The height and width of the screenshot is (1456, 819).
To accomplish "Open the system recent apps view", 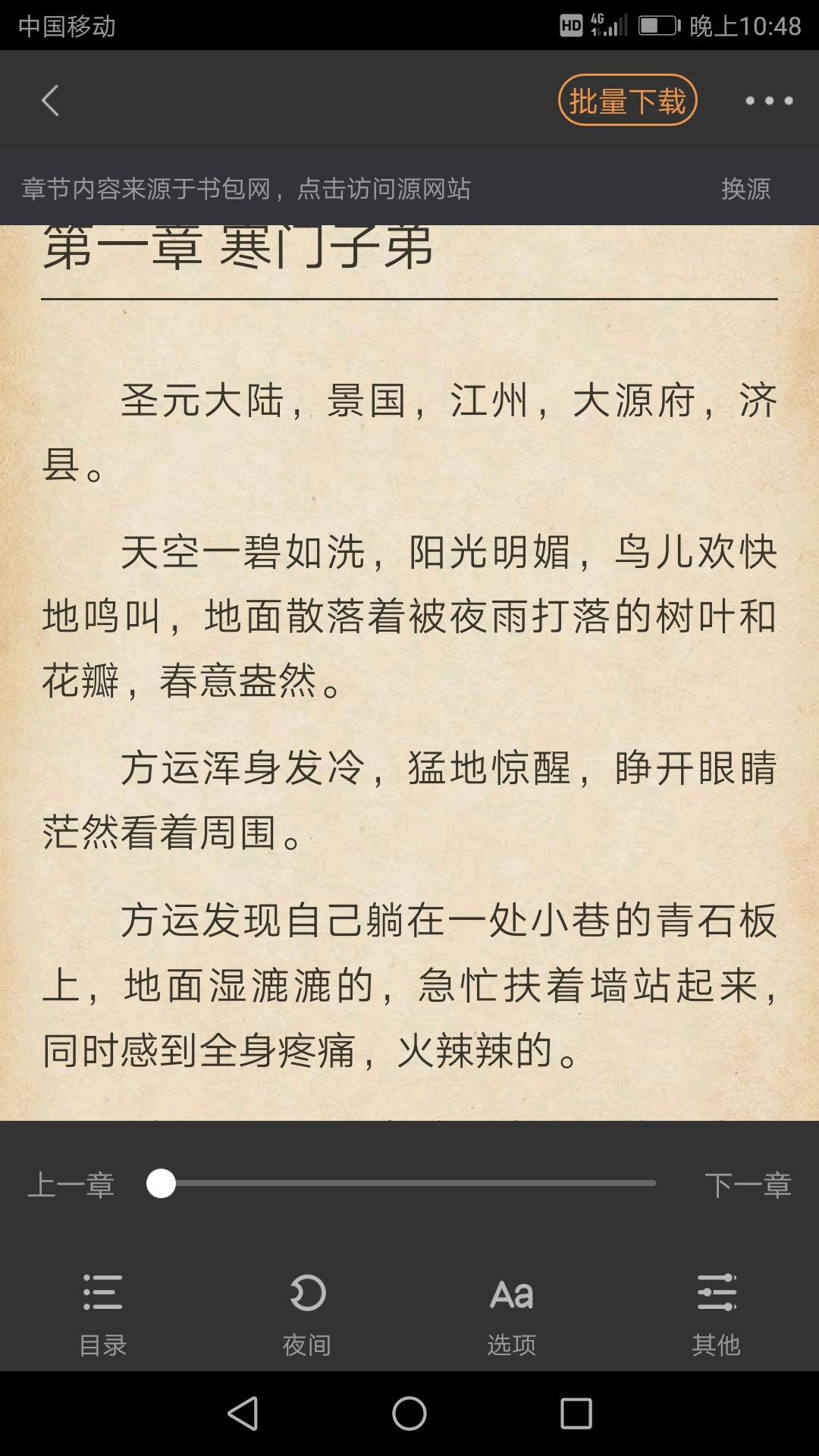I will tap(576, 1414).
